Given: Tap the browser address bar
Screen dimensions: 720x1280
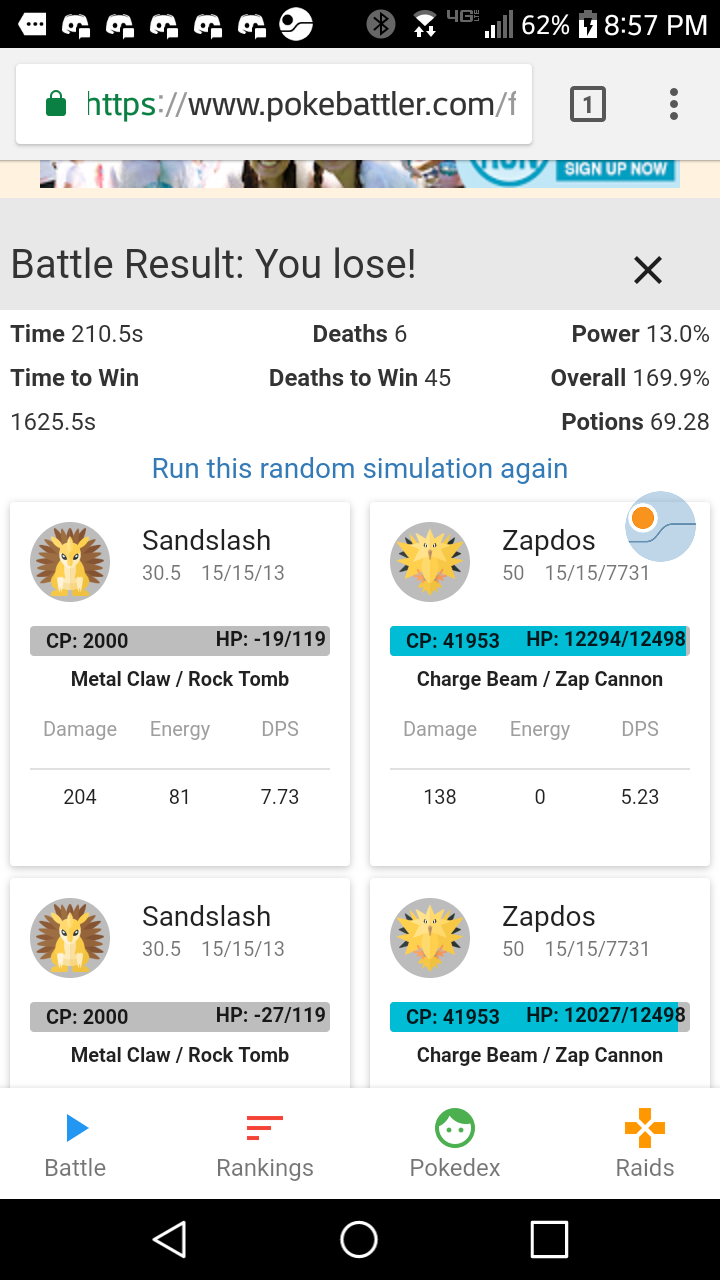Looking at the screenshot, I should coord(274,104).
